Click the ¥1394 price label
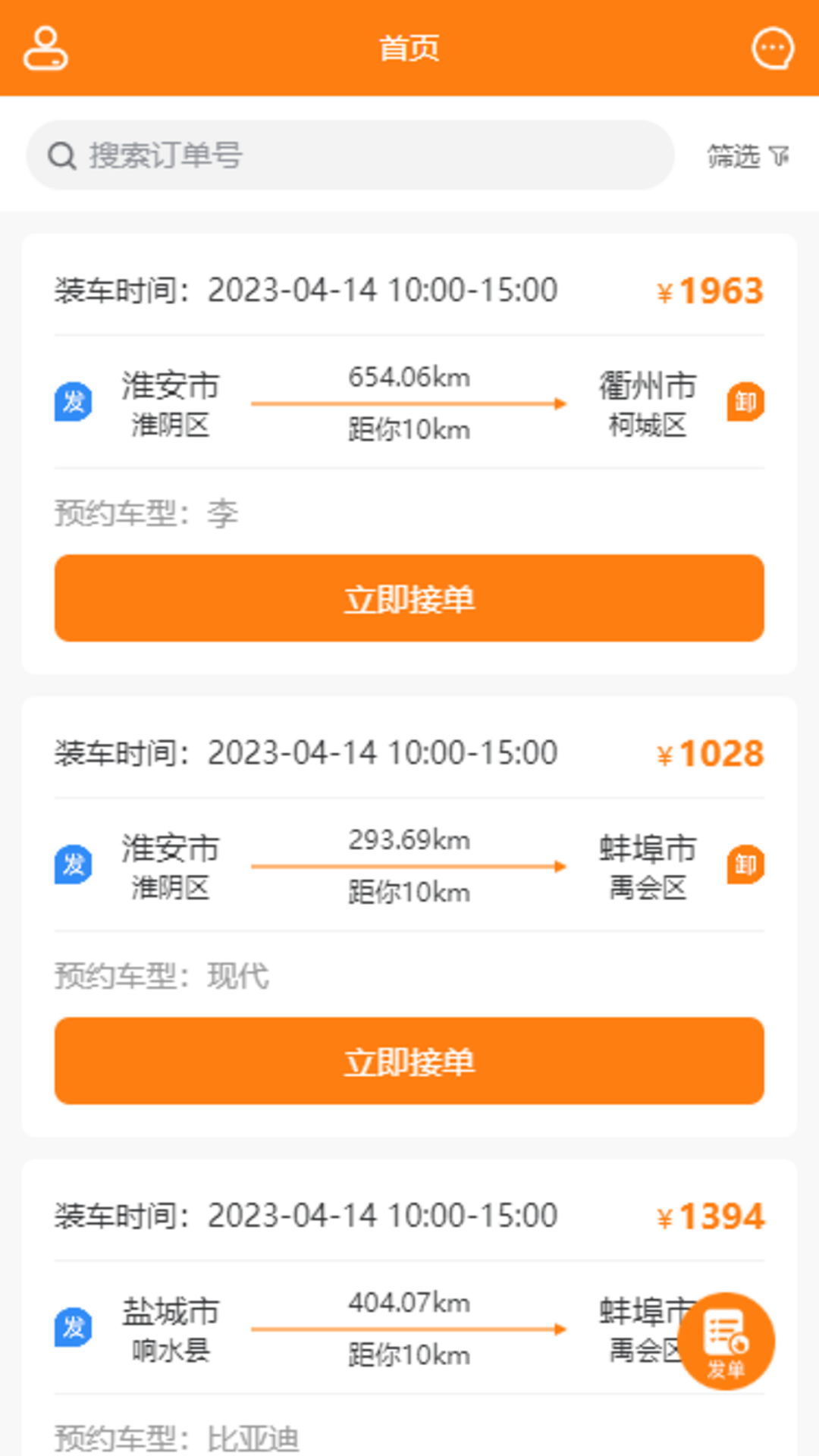This screenshot has width=819, height=1456. coord(710,1215)
